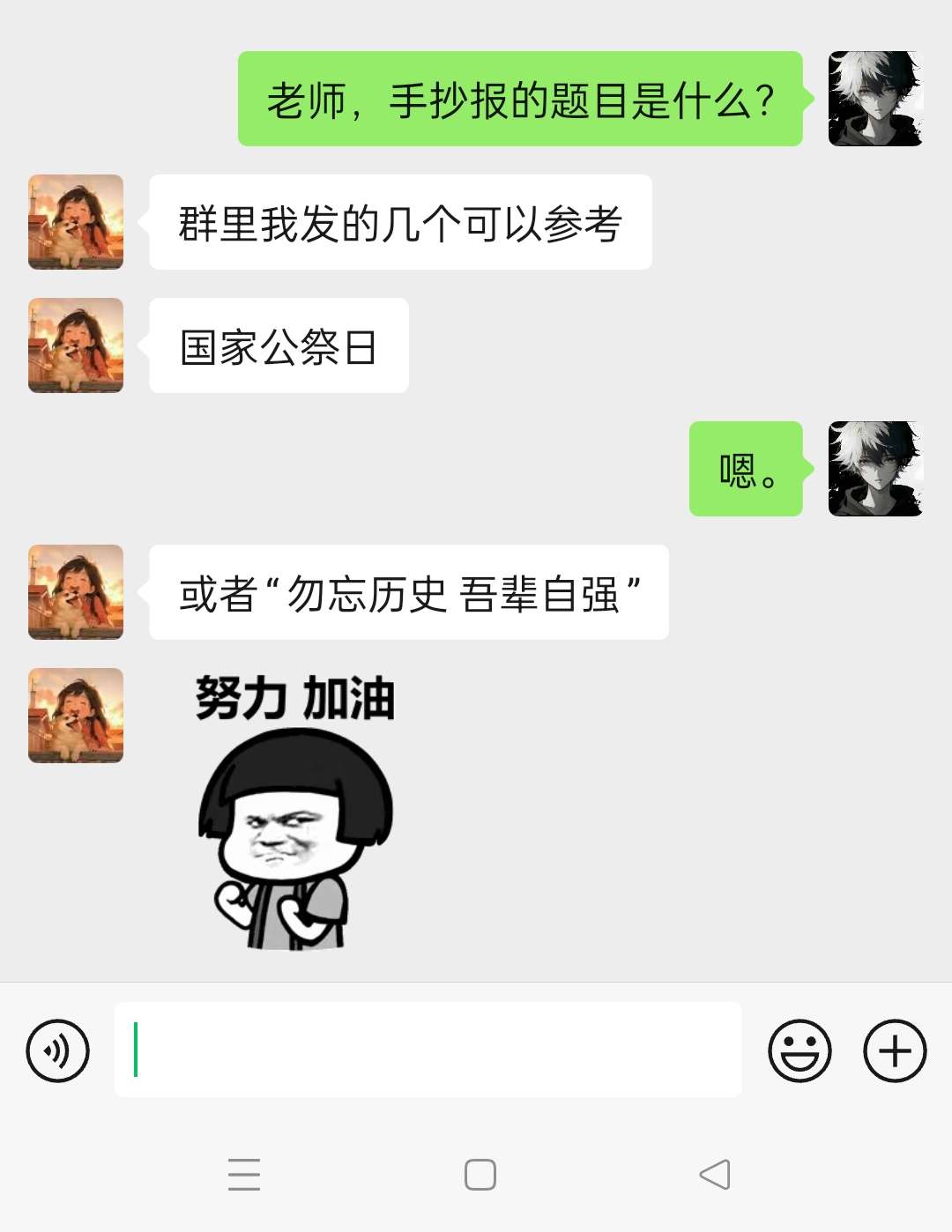The width and height of the screenshot is (952, 1232).
Task: Focus the message text field
Action: tap(428, 1050)
